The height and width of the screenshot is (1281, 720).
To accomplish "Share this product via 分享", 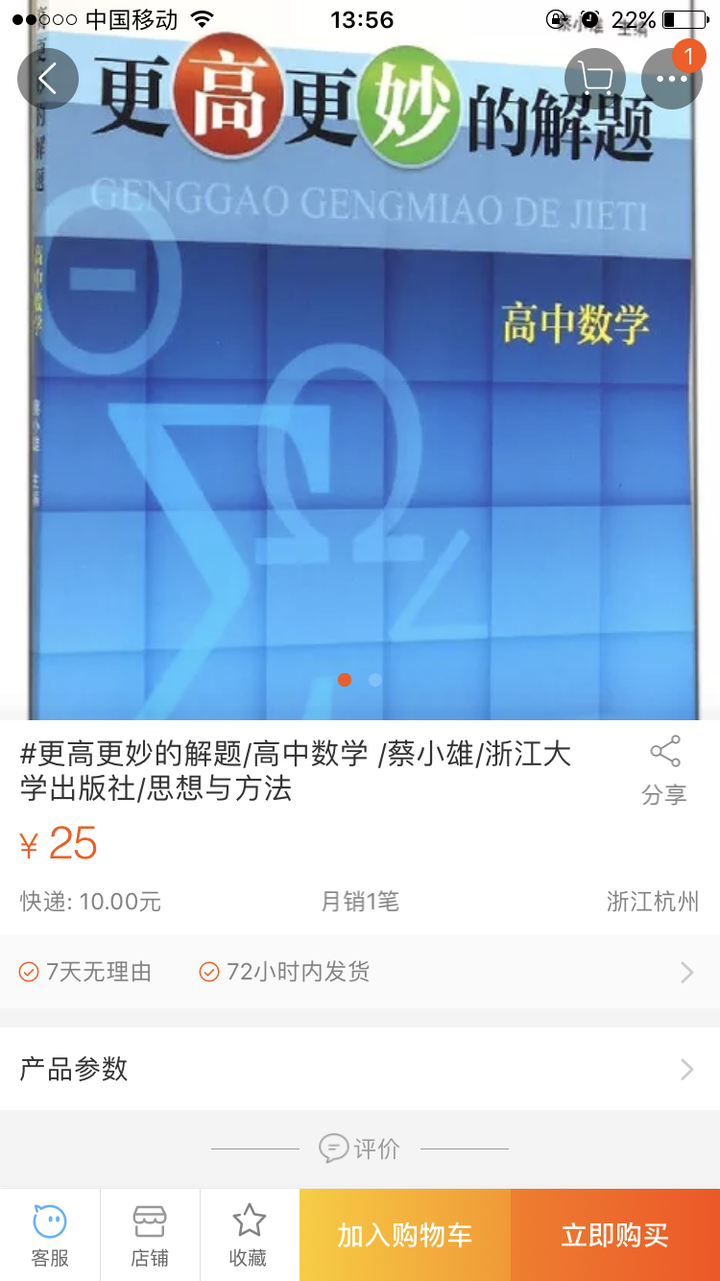I will click(664, 771).
